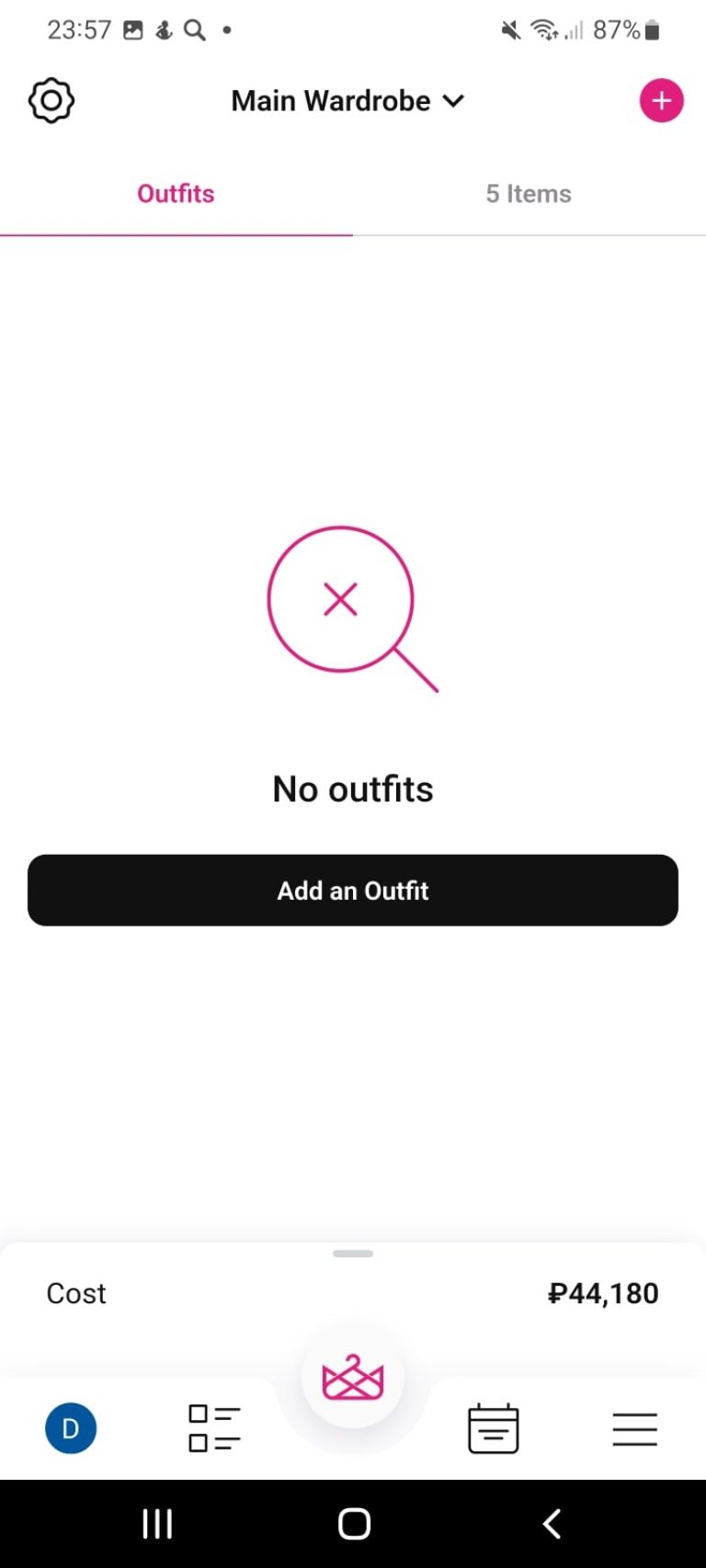Select the Outfits tab
This screenshot has width=706, height=1568.
[176, 194]
